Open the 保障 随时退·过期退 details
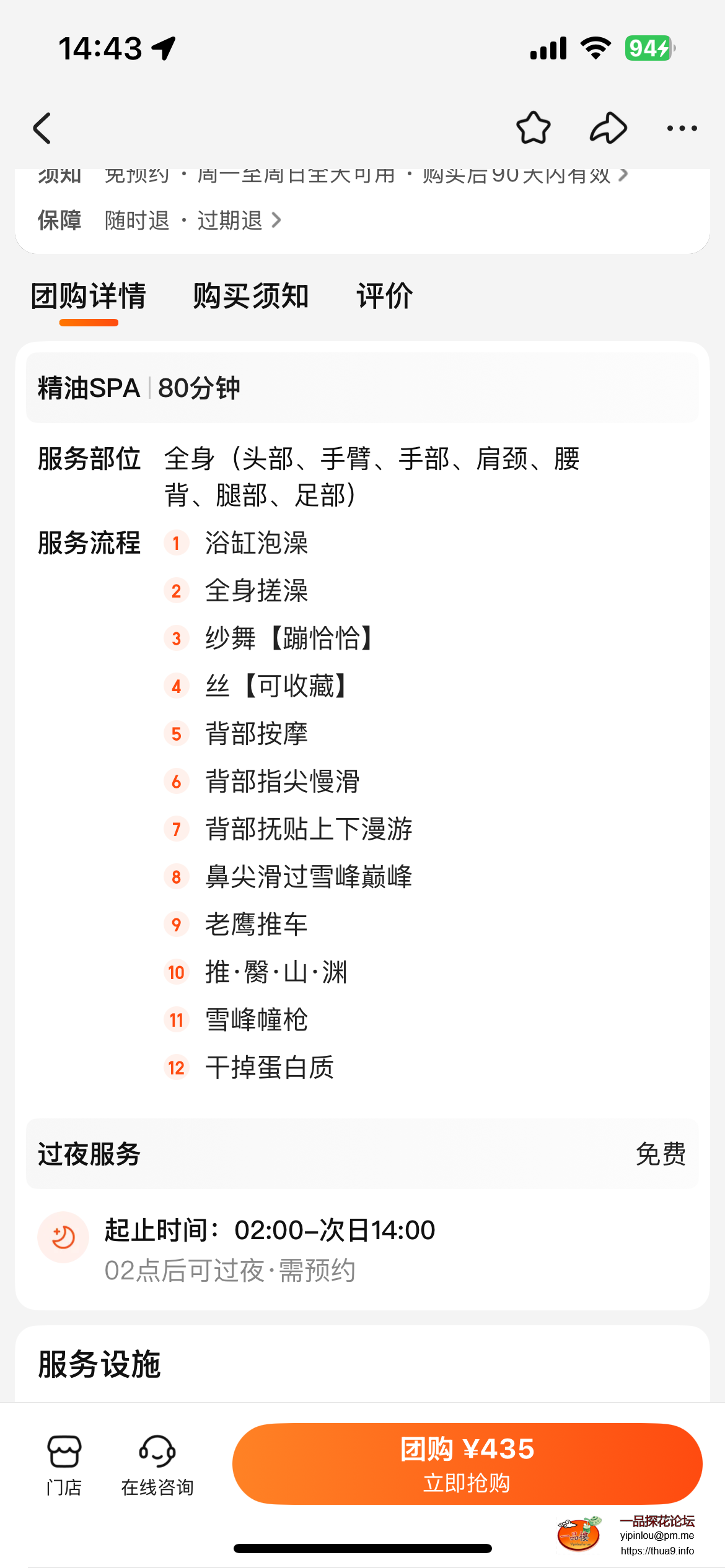725x1568 pixels. click(192, 220)
